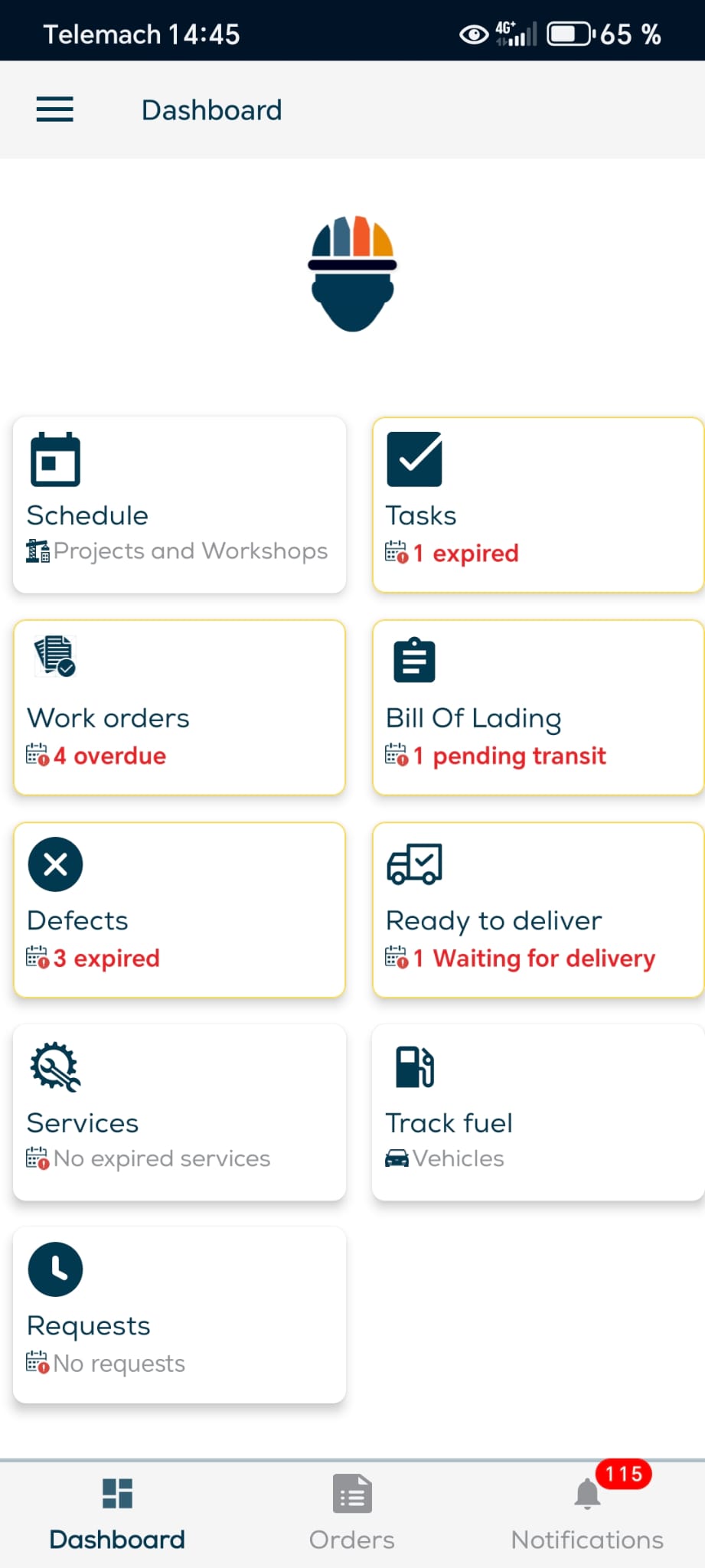Check Defects with 3 expired
The image size is (705, 1568).
179,910
